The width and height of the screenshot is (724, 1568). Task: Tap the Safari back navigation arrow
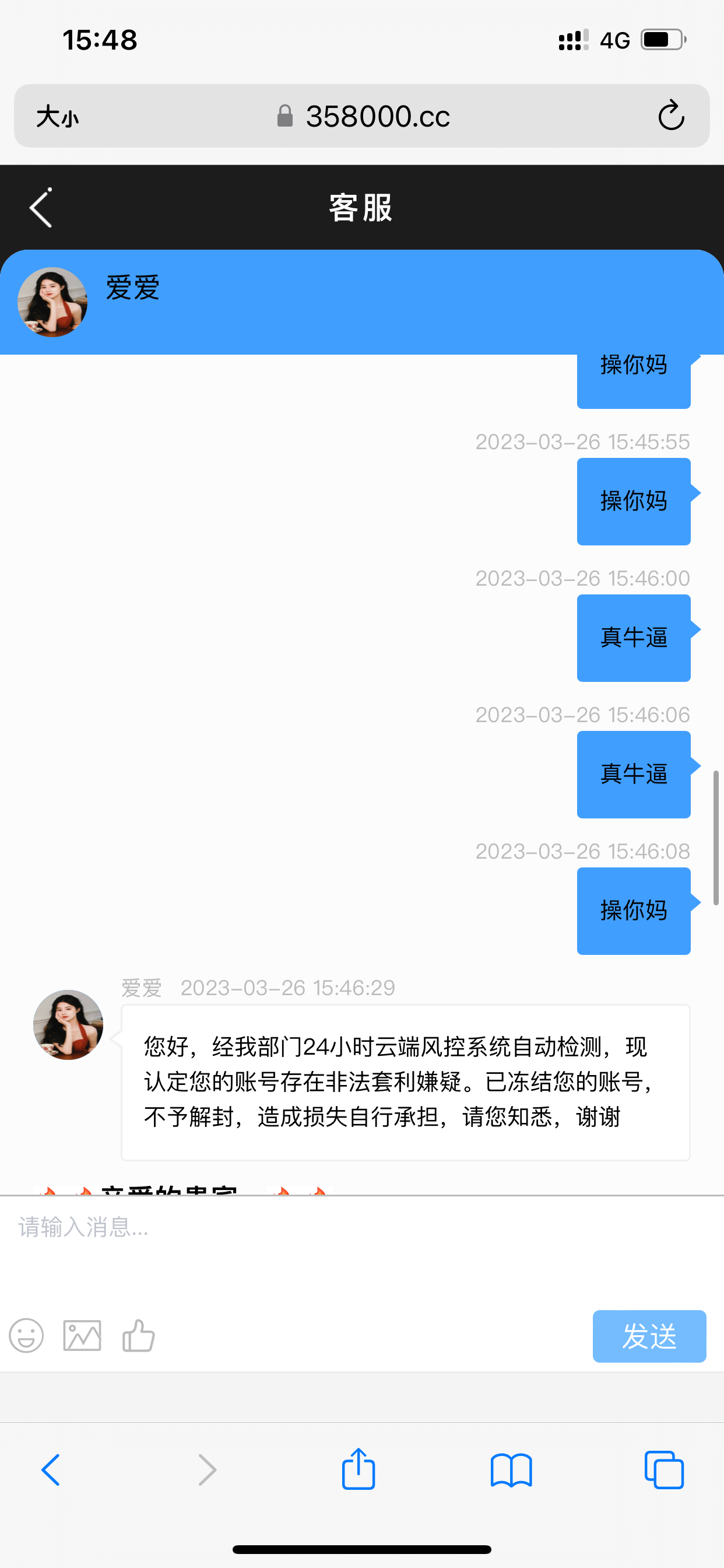[51, 1471]
